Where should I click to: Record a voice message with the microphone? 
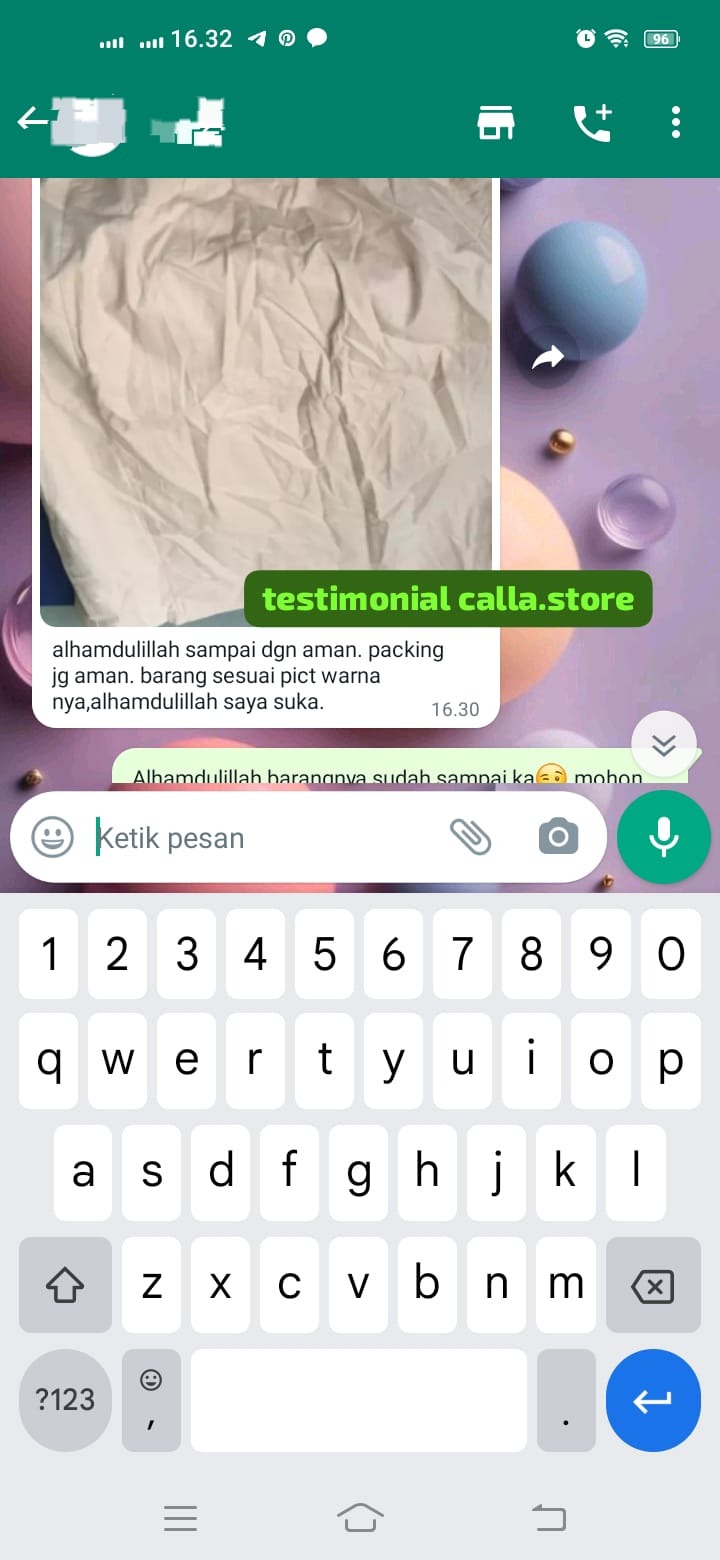(664, 838)
